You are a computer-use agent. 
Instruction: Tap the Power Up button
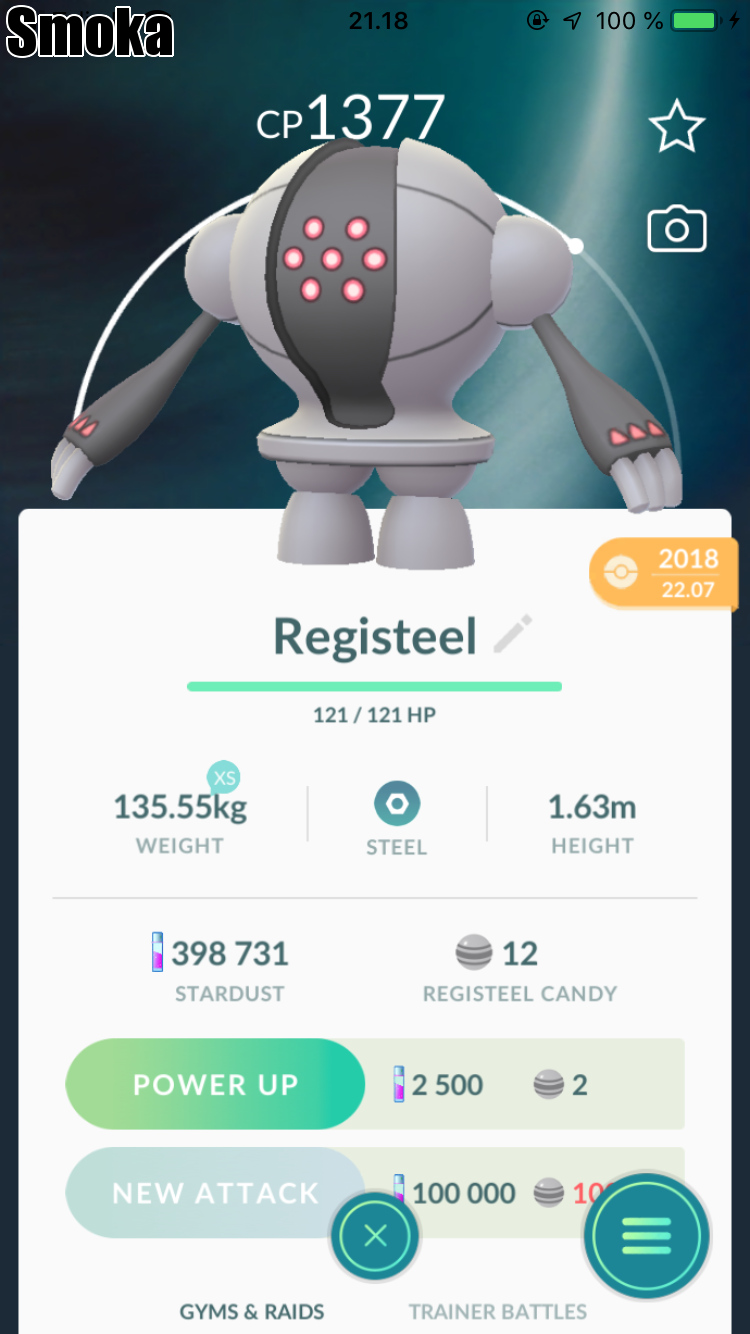click(215, 1085)
